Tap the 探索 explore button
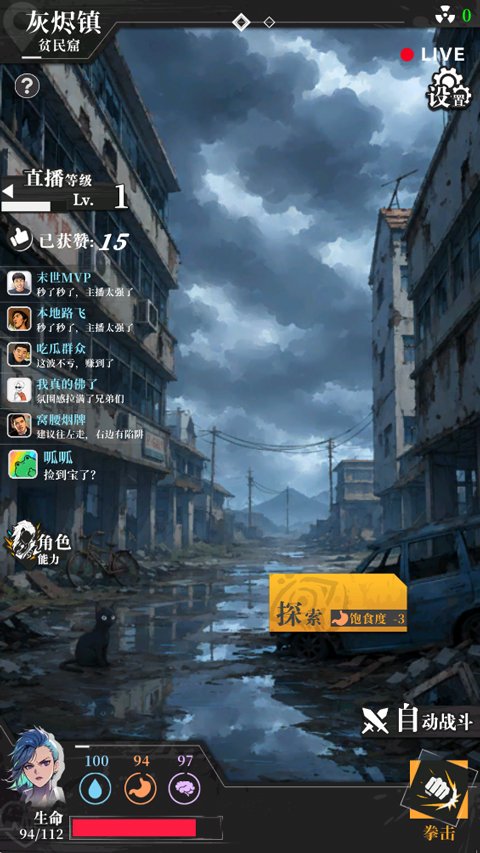The image size is (480, 853). click(x=338, y=603)
